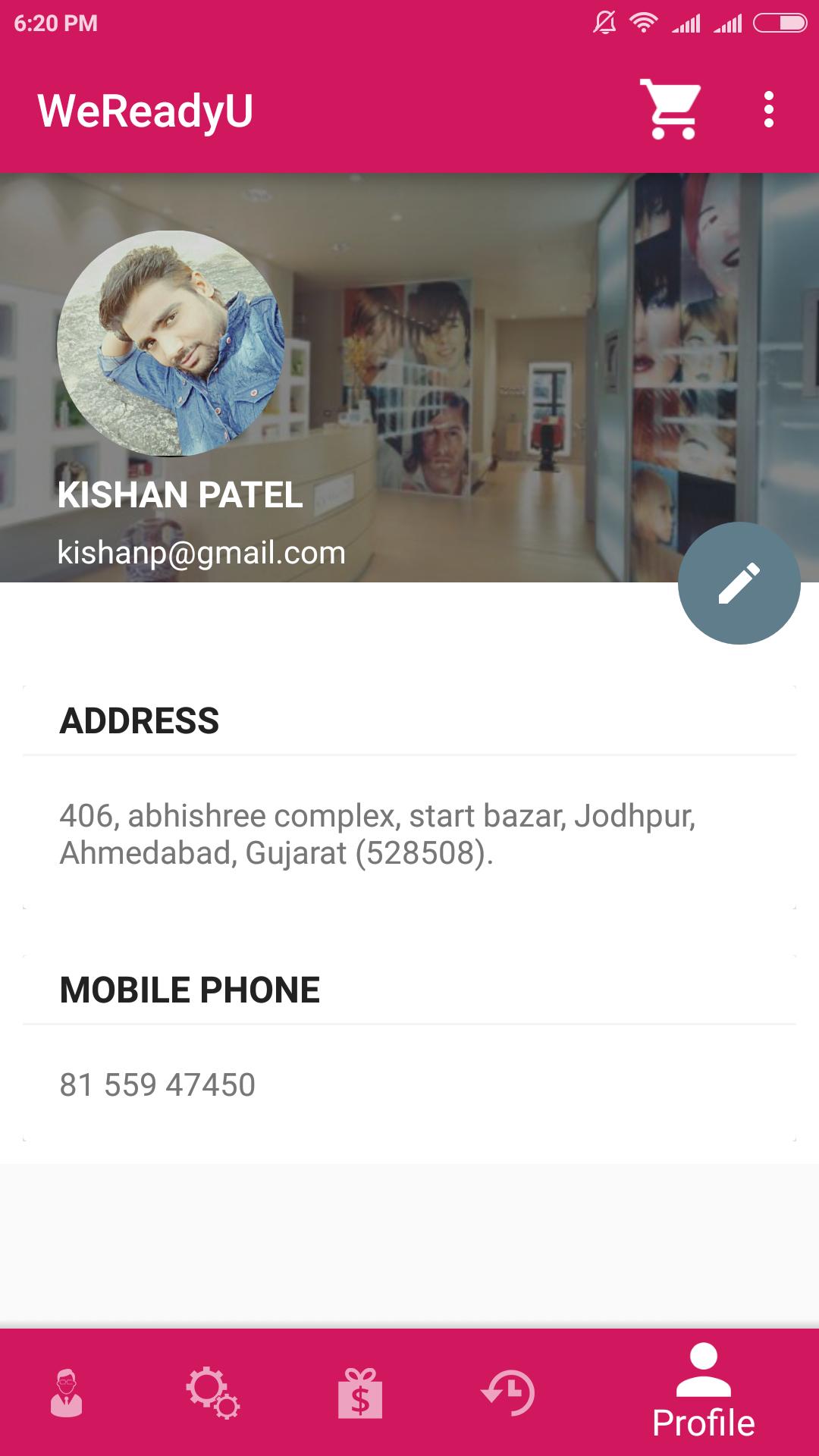Screen dimensions: 819x1456
Task: Switch to the history tab
Action: click(508, 1393)
